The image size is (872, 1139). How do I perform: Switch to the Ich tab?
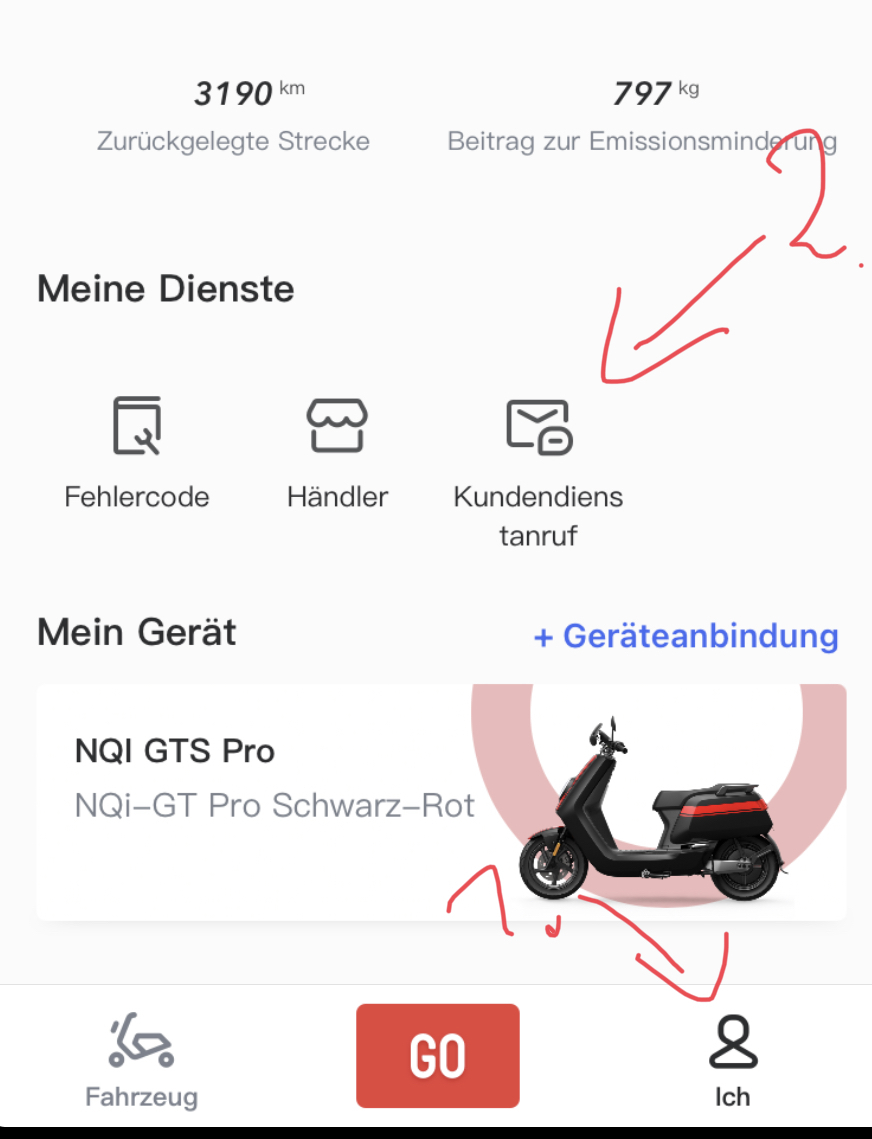click(732, 1060)
